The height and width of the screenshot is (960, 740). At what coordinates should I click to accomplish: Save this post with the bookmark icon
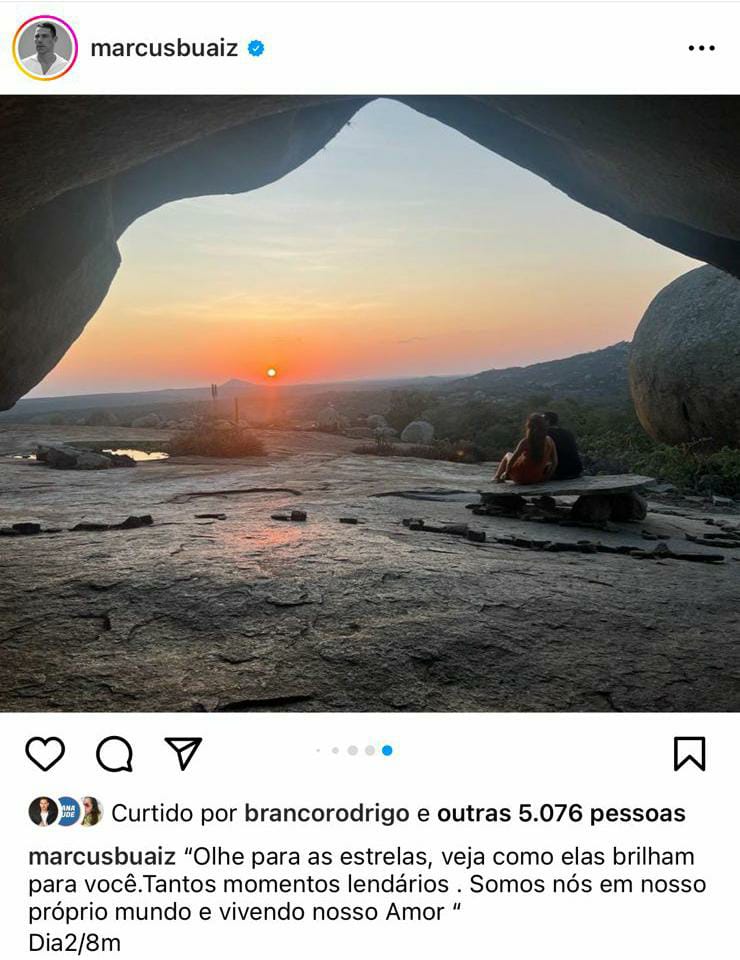pyautogui.click(x=689, y=753)
